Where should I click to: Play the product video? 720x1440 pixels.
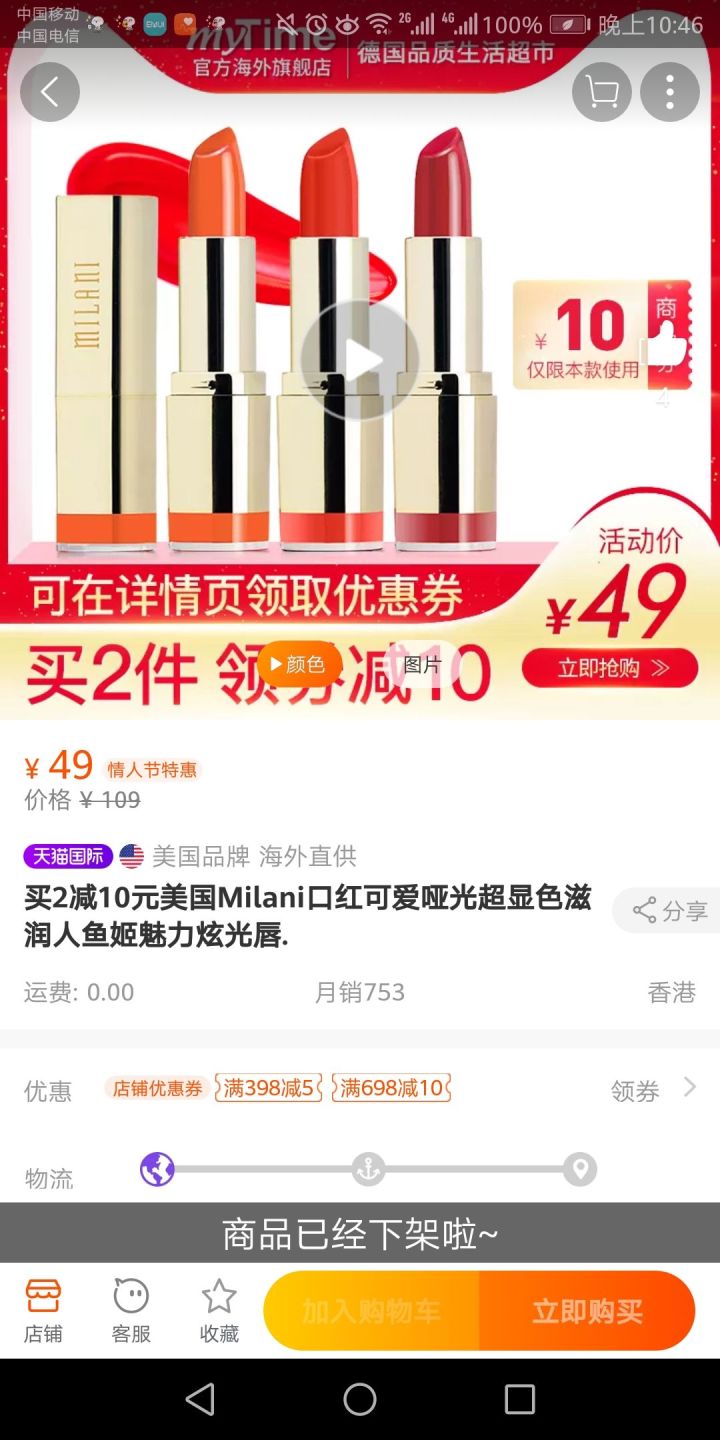(359, 359)
